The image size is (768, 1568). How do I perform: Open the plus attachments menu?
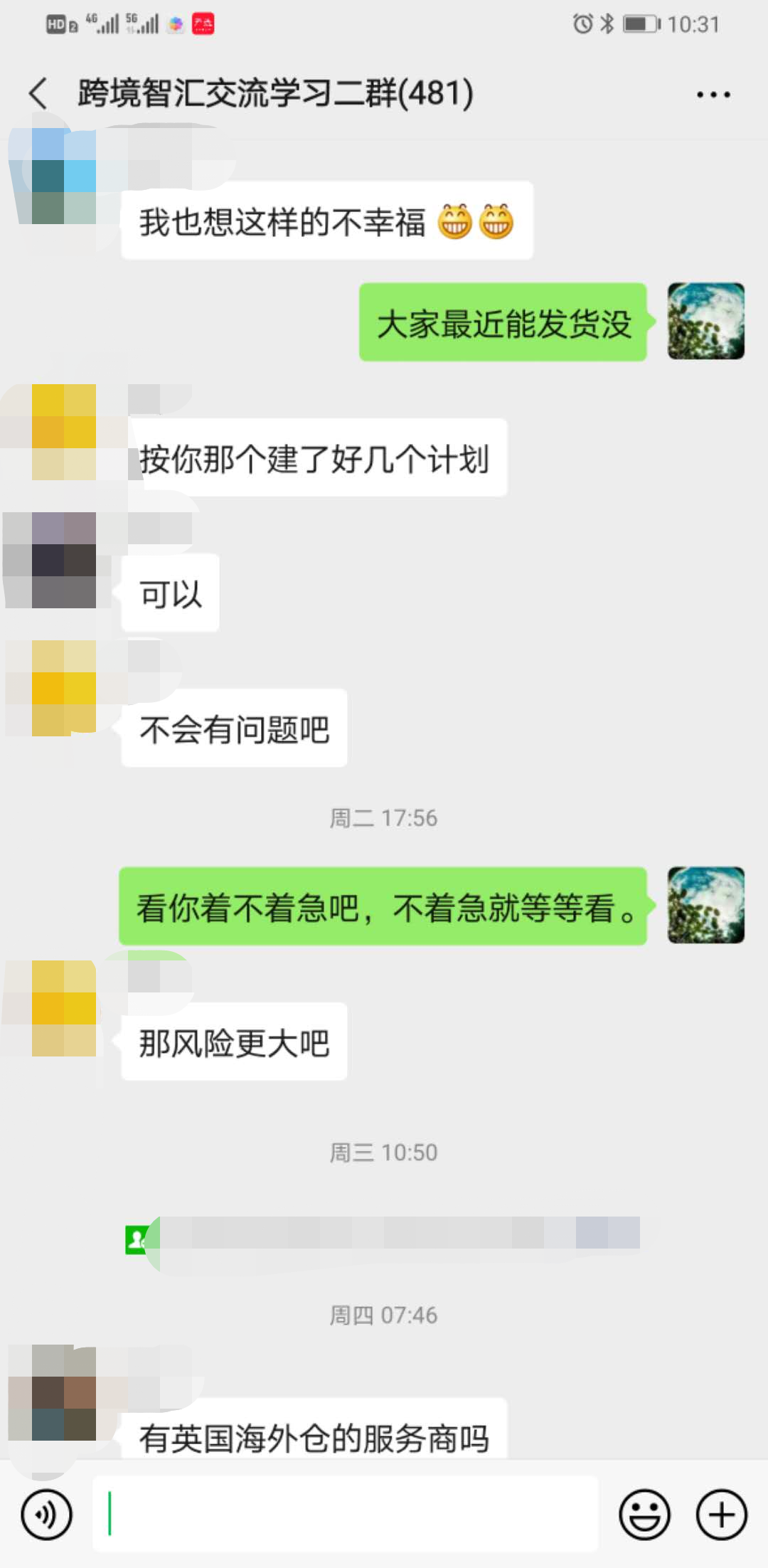[721, 1515]
